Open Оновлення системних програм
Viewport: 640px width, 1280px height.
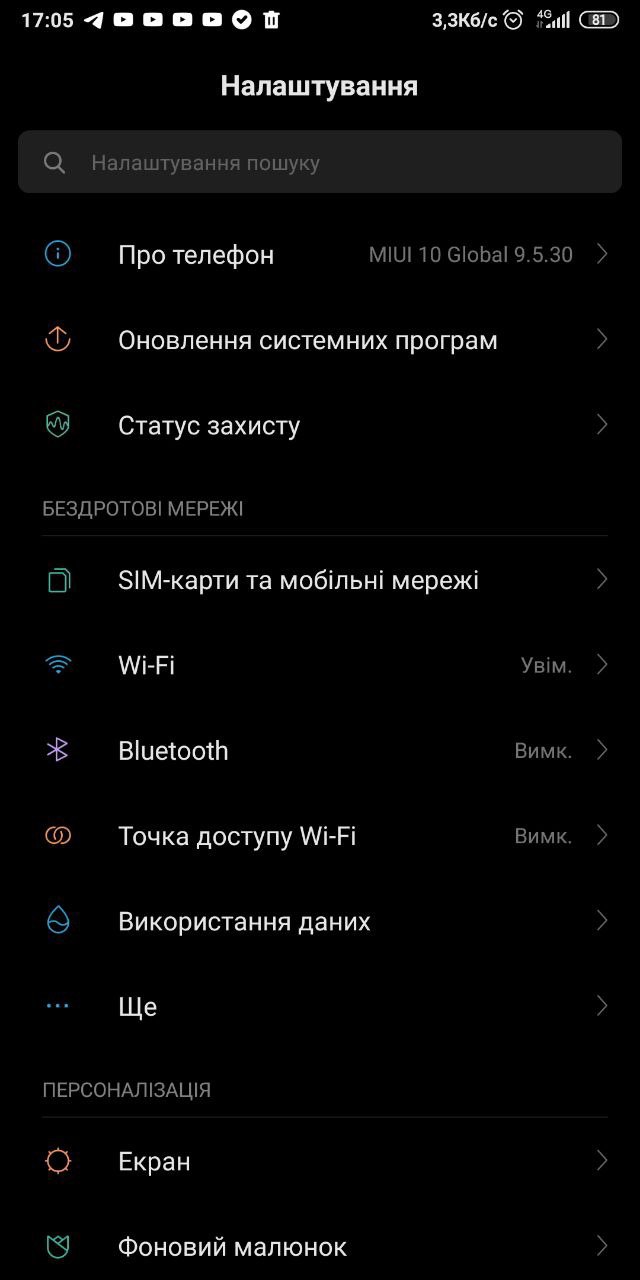click(x=320, y=340)
